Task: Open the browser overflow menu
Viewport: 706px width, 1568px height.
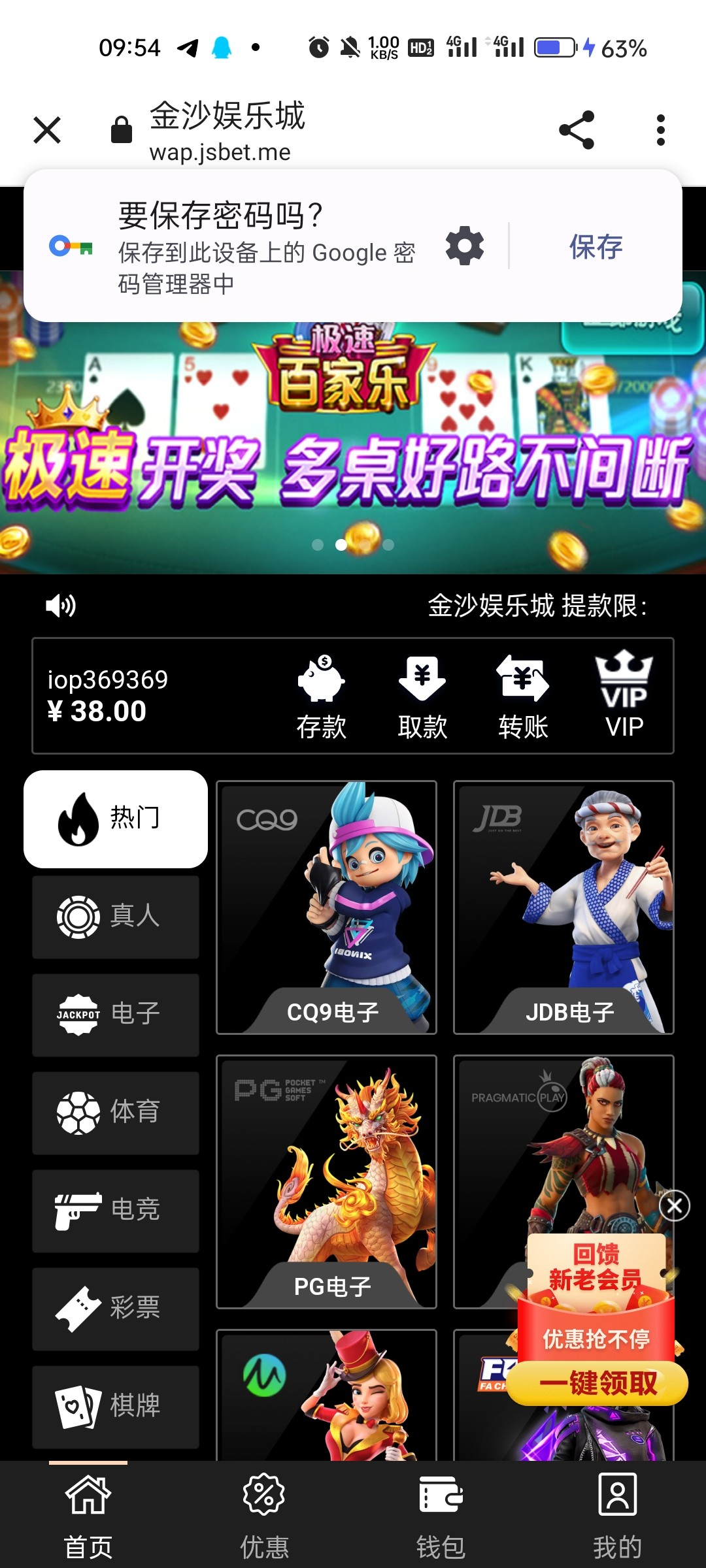Action: pyautogui.click(x=661, y=129)
